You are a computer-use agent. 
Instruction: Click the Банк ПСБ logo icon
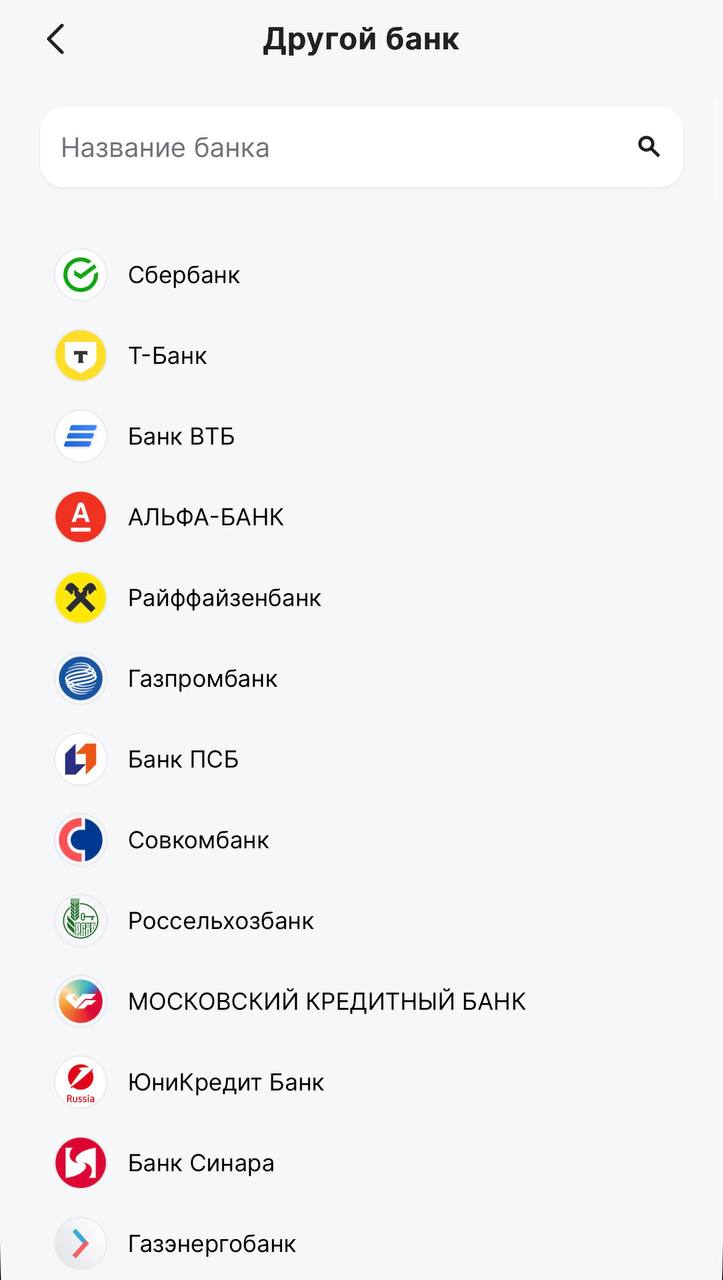(x=80, y=759)
